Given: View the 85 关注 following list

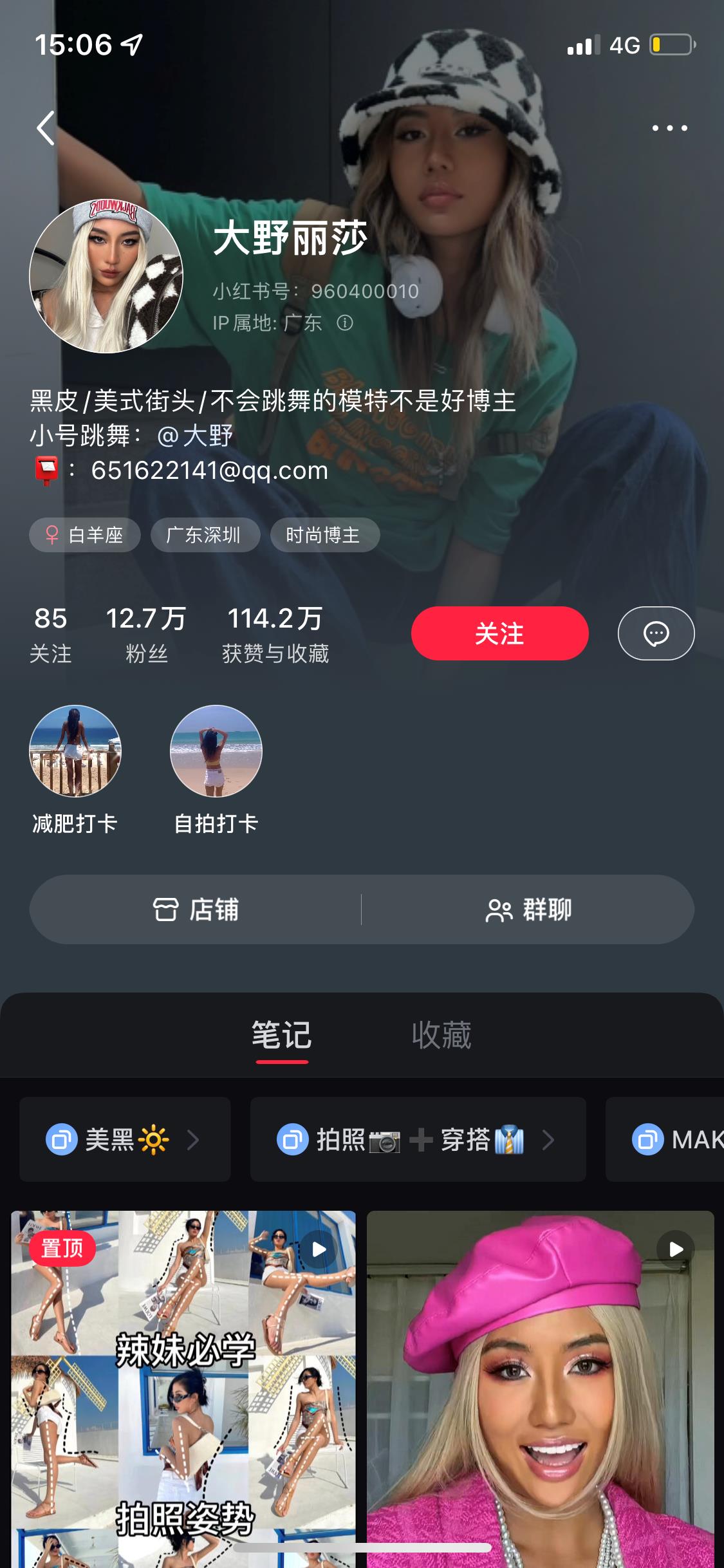Looking at the screenshot, I should pos(50,634).
